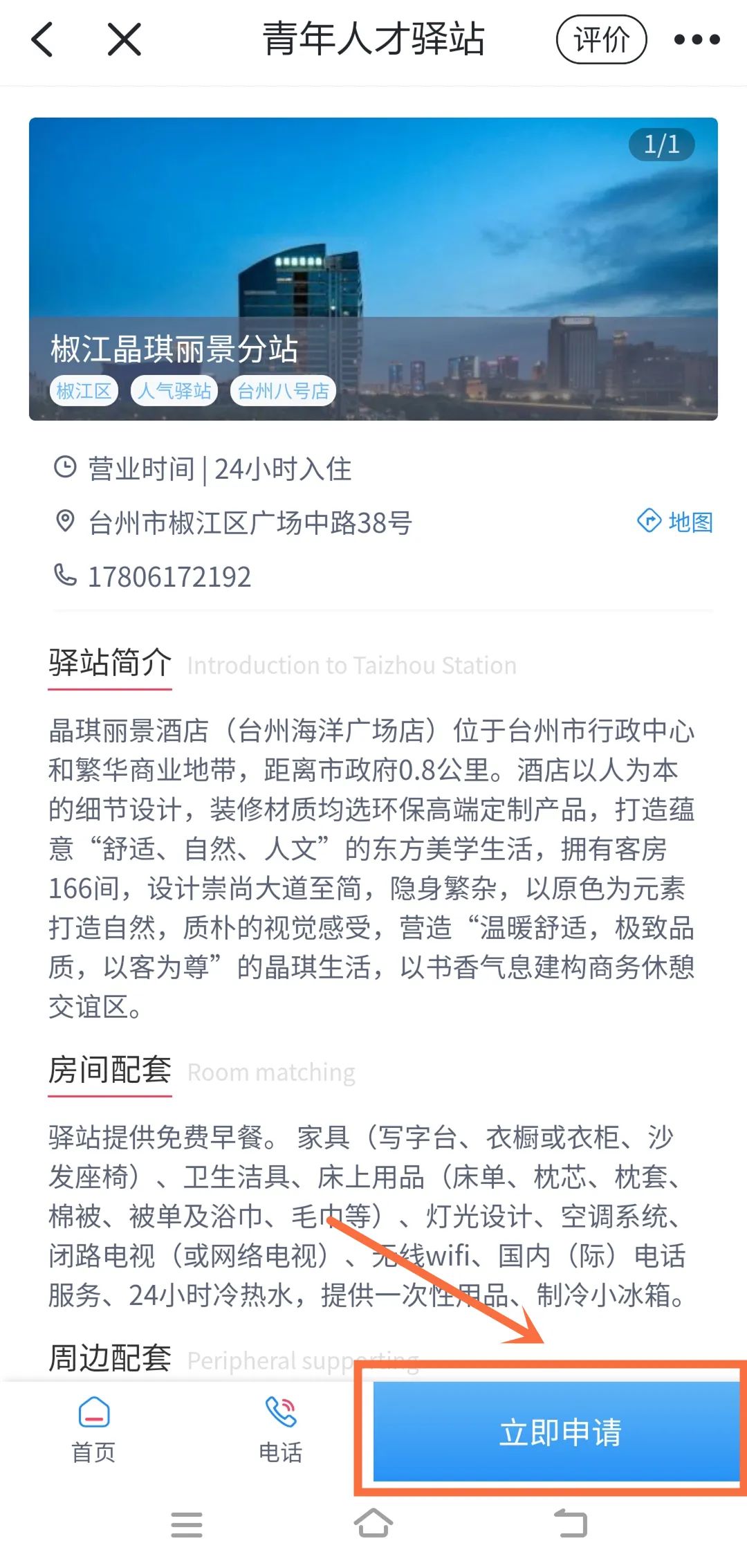Open the Android recent apps navigation key
The image size is (747, 1568).
[187, 1526]
